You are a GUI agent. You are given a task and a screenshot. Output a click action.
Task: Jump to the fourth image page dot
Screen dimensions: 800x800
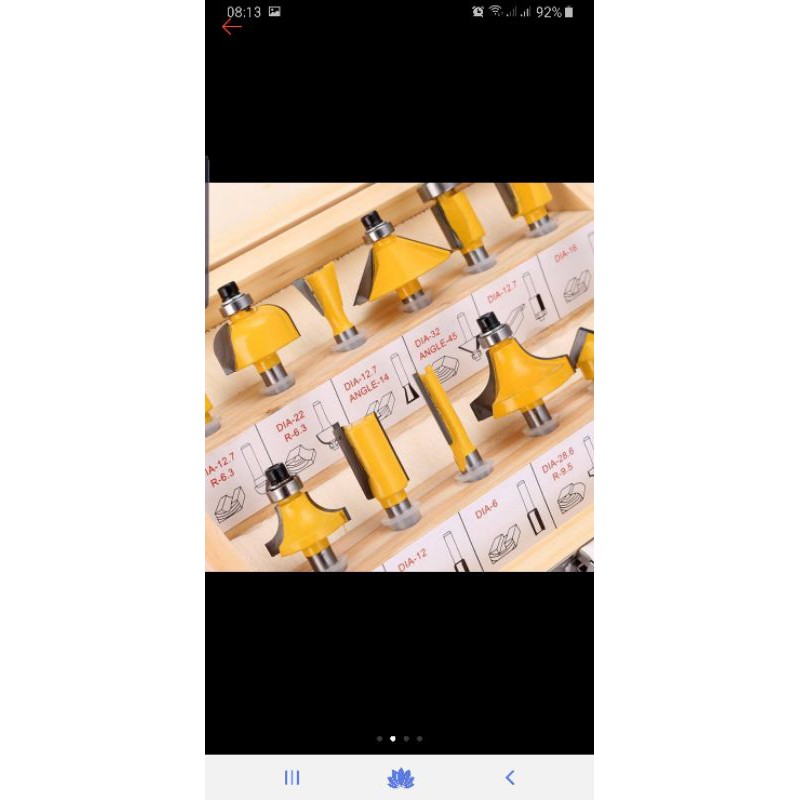coord(419,739)
